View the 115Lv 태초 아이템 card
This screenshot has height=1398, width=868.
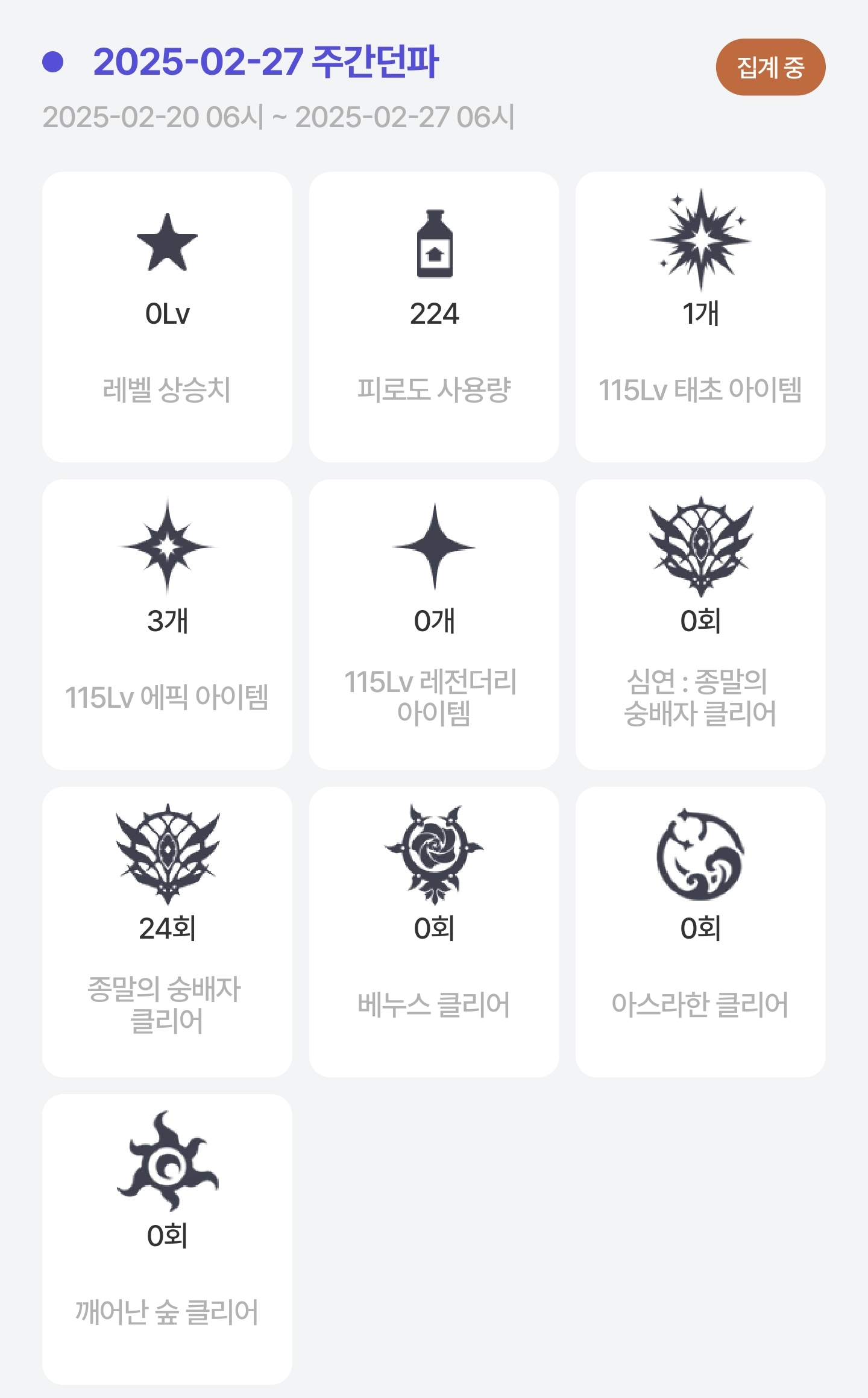(x=700, y=317)
